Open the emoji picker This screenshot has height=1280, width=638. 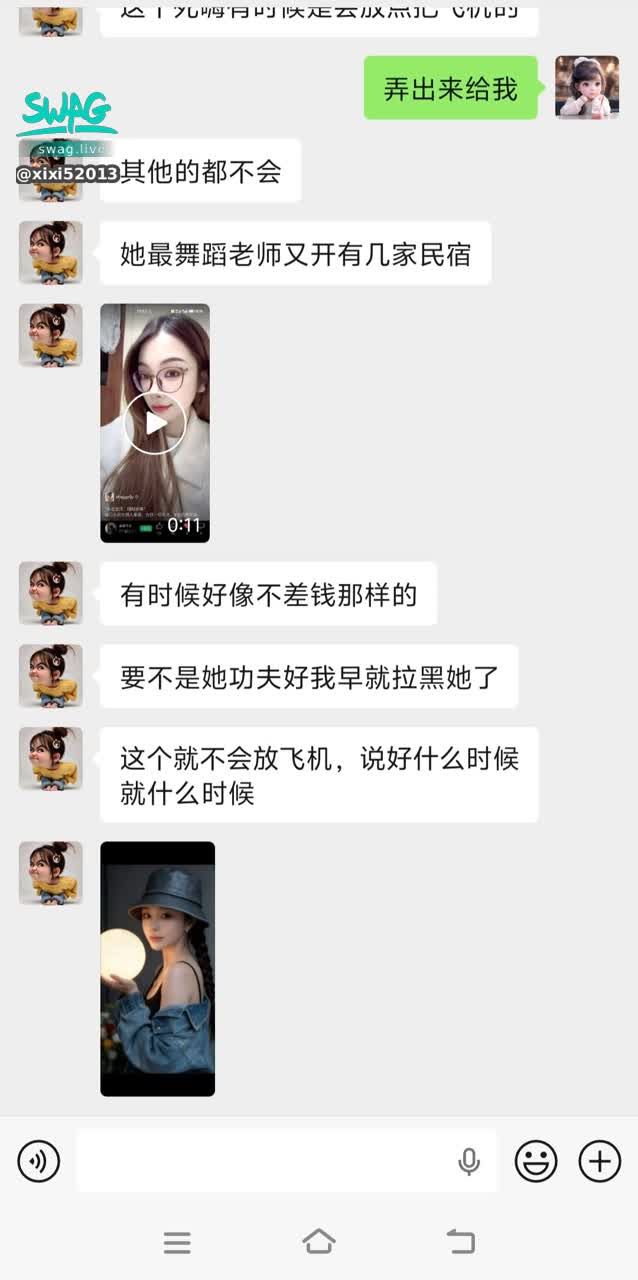tap(536, 1161)
